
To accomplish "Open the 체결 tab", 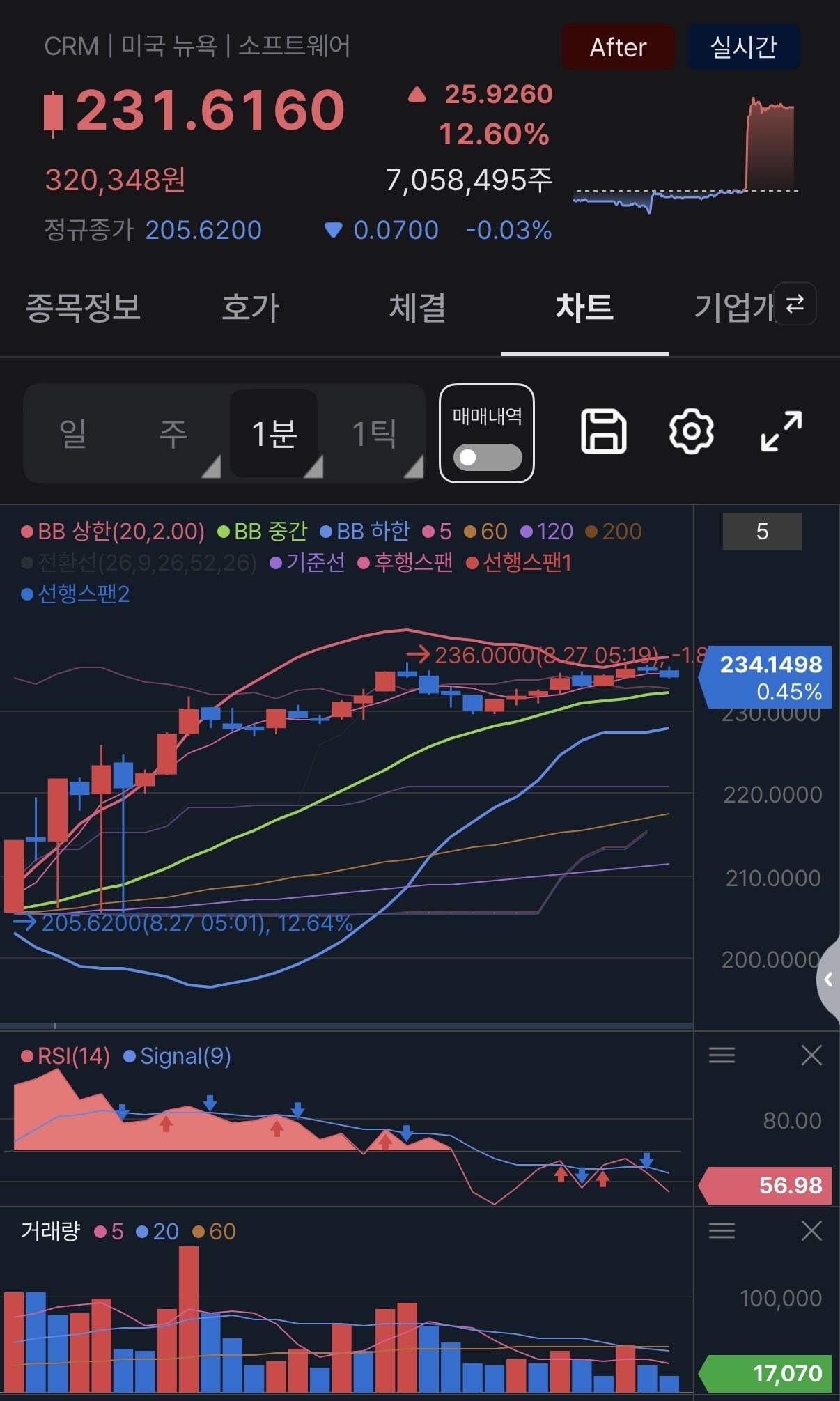I will [417, 307].
